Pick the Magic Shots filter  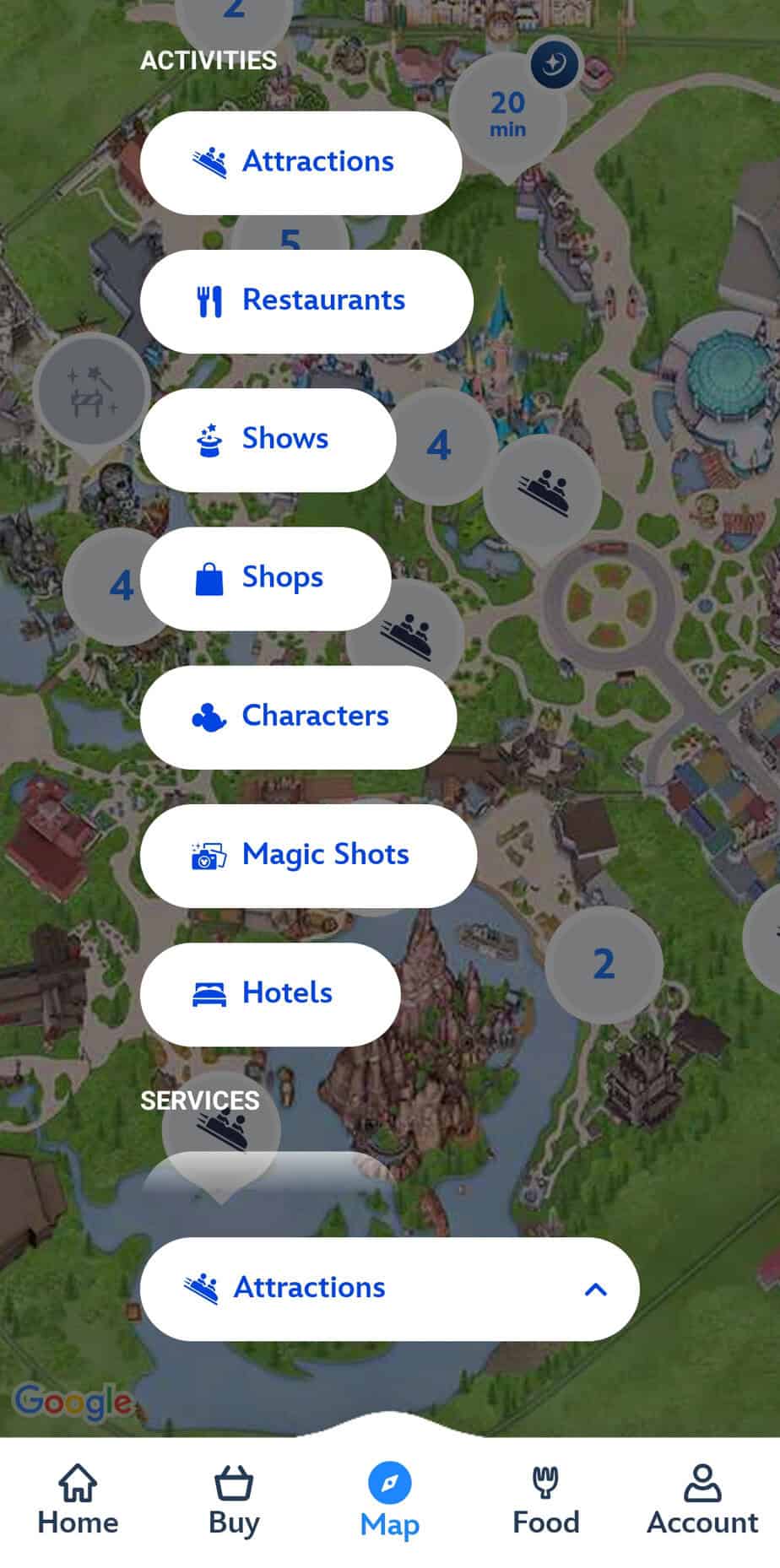(307, 855)
